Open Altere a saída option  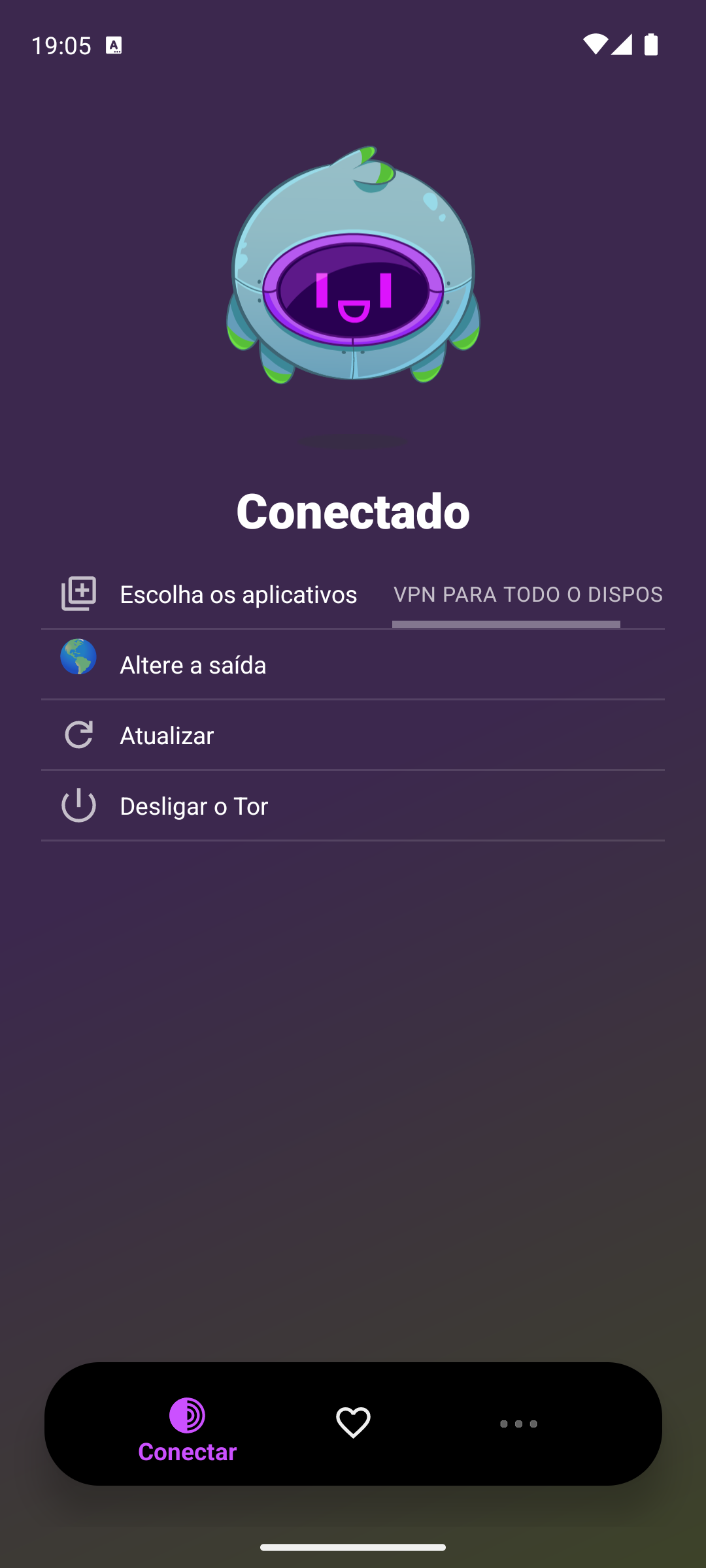353,665
